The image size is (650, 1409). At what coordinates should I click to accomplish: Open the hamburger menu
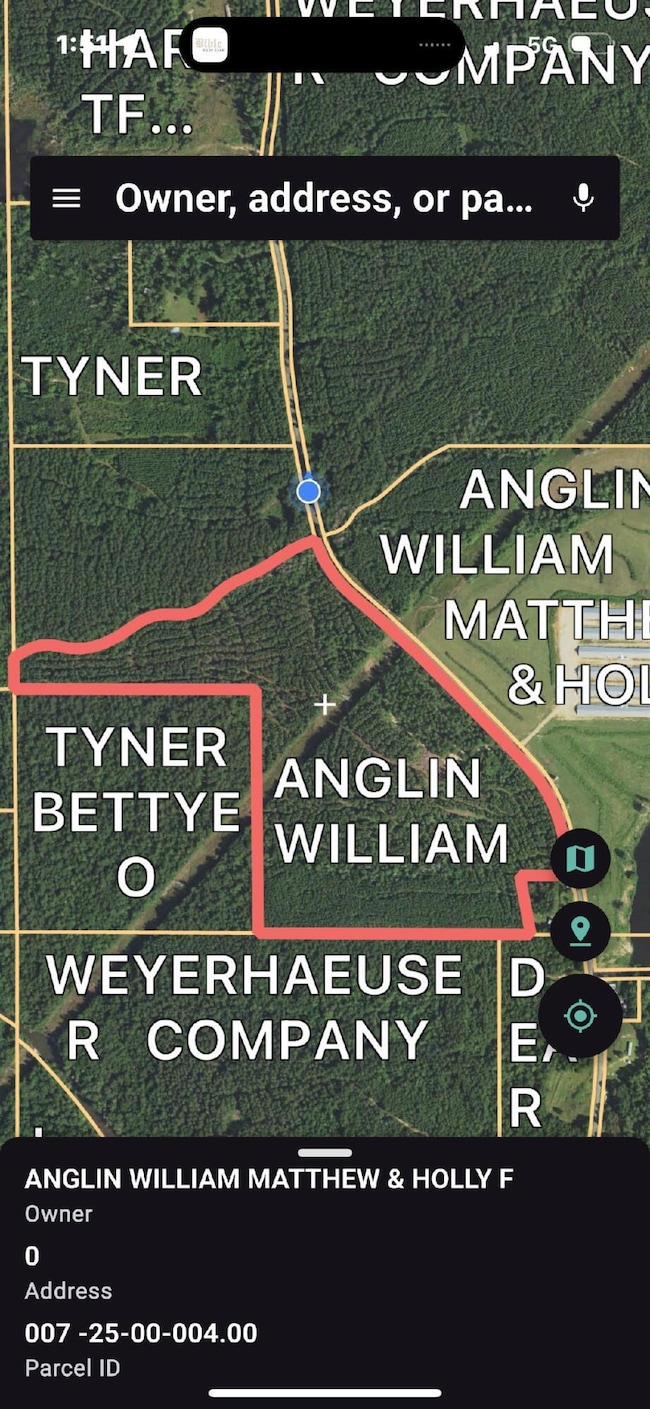click(66, 199)
